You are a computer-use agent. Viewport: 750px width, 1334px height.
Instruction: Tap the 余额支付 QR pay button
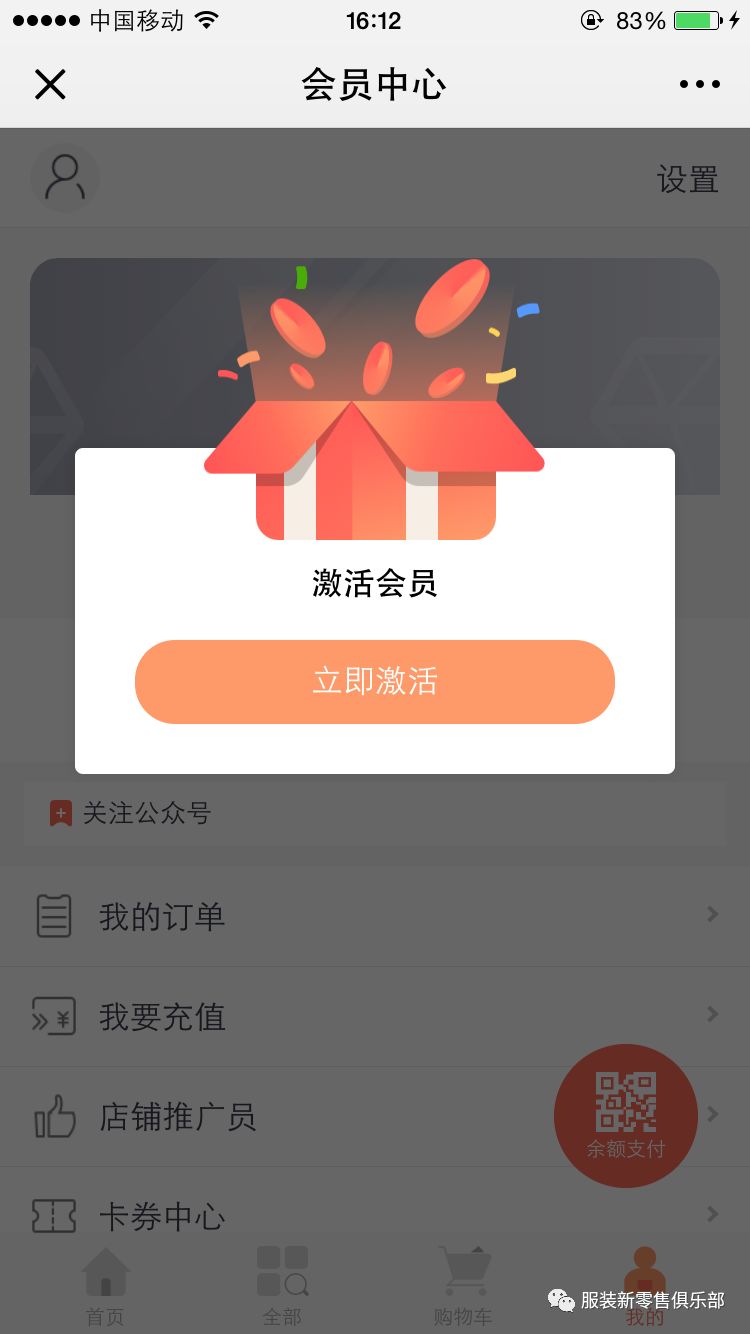pos(626,1116)
